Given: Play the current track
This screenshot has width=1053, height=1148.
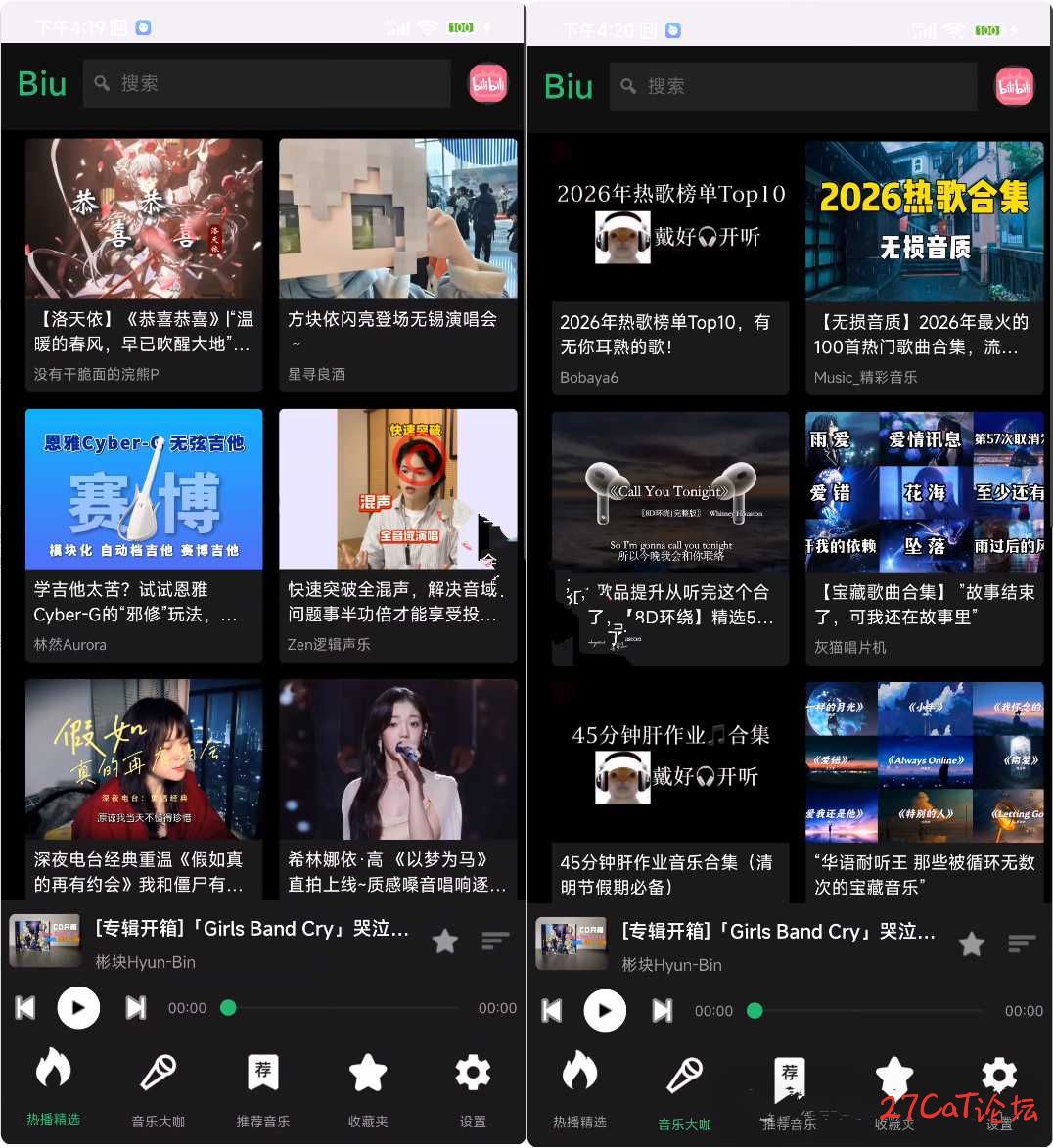Looking at the screenshot, I should [78, 1007].
